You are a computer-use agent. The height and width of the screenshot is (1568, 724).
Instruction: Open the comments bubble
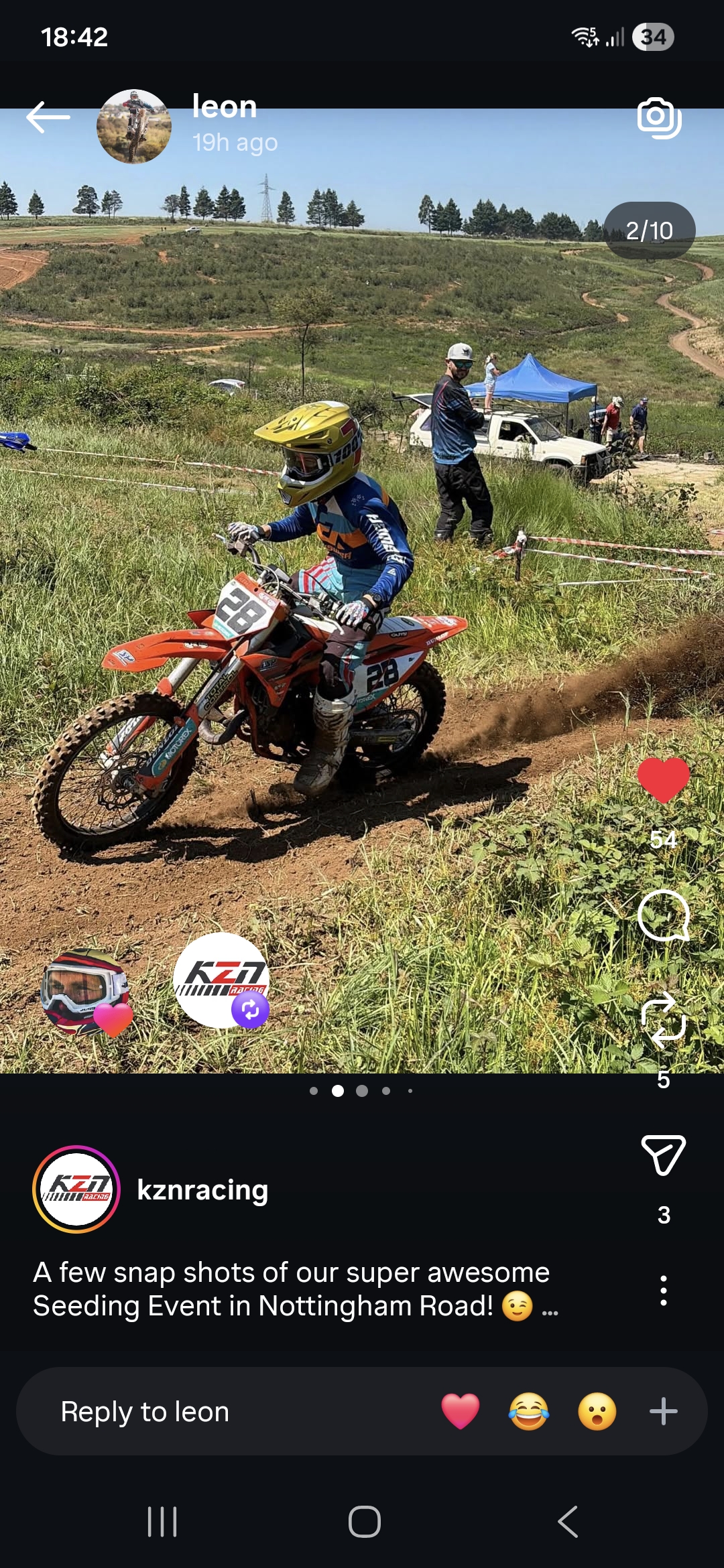pos(663,915)
